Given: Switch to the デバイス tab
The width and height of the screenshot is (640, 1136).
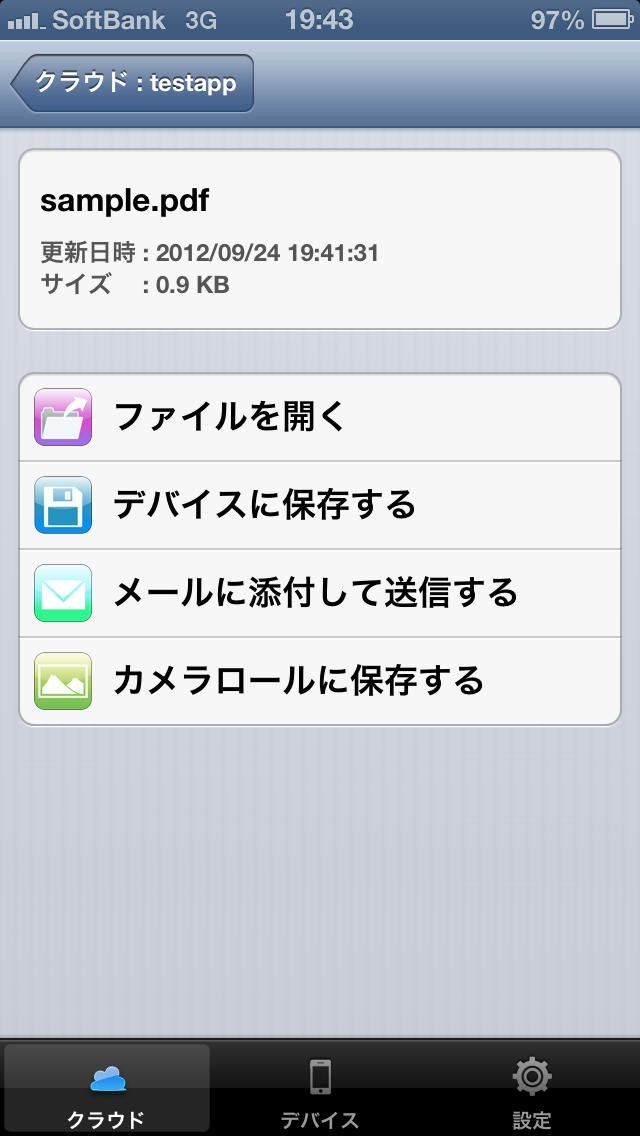Looking at the screenshot, I should click(x=320, y=1090).
